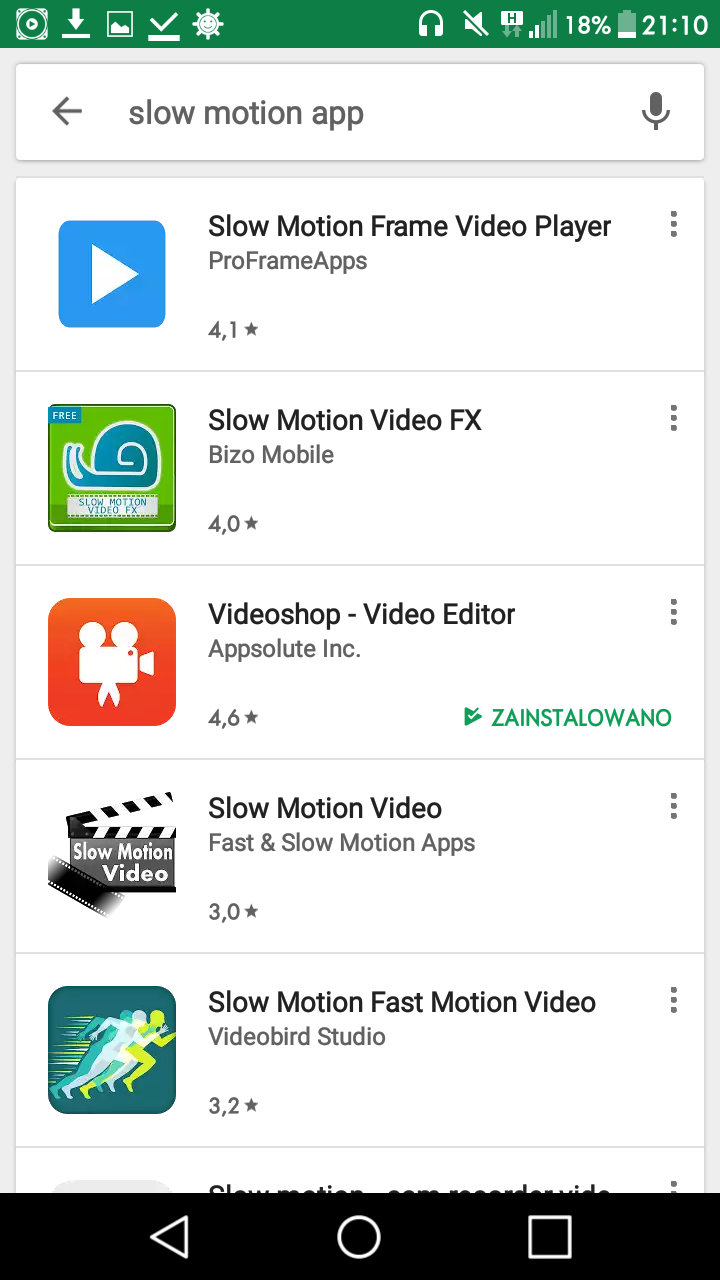
Task: Open overflow menu for Slow Motion Video FX
Action: [x=674, y=418]
